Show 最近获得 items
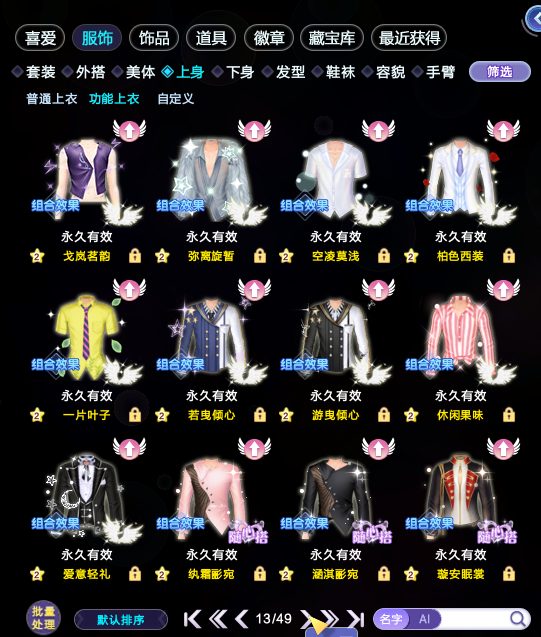Viewport: 541px width, 637px height. 409,38
